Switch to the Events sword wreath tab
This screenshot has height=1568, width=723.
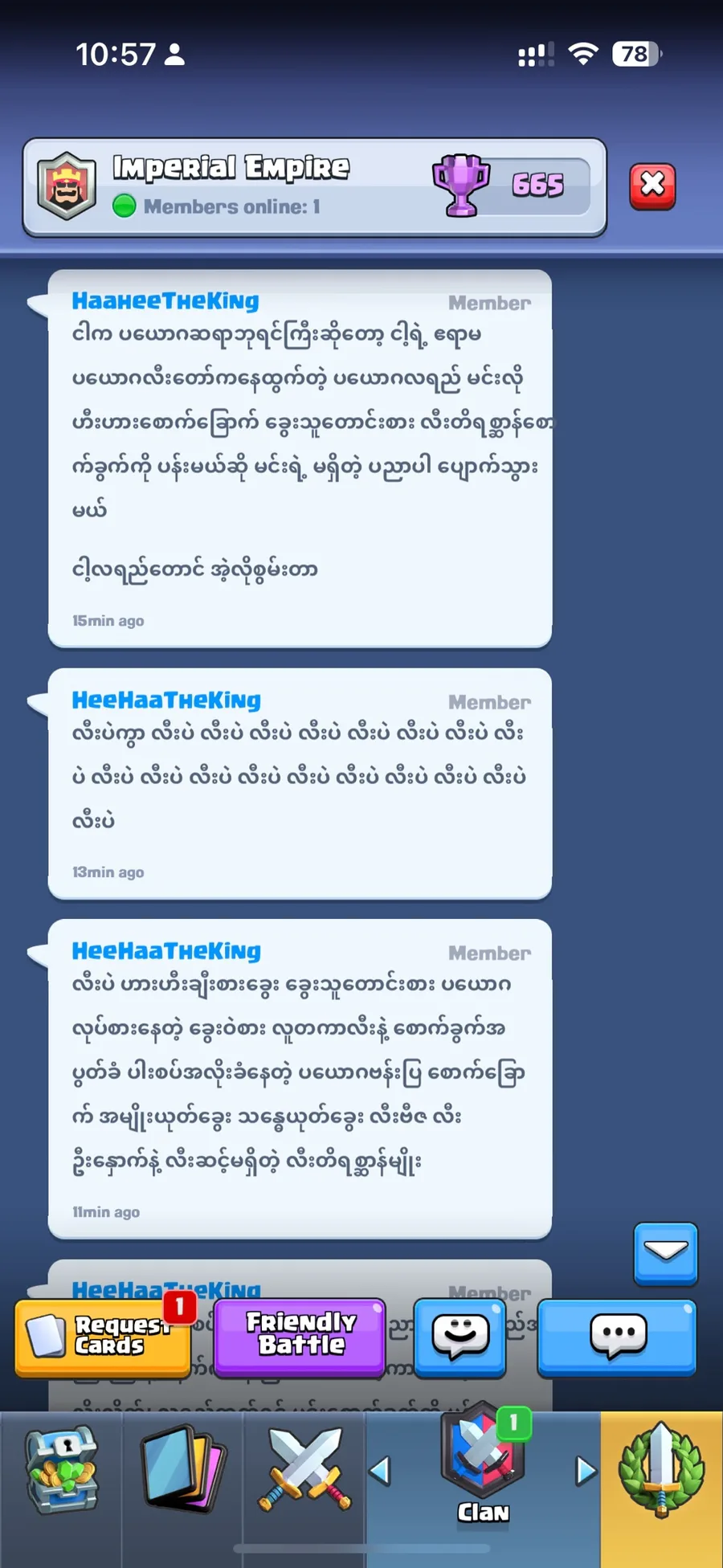pos(661,1471)
